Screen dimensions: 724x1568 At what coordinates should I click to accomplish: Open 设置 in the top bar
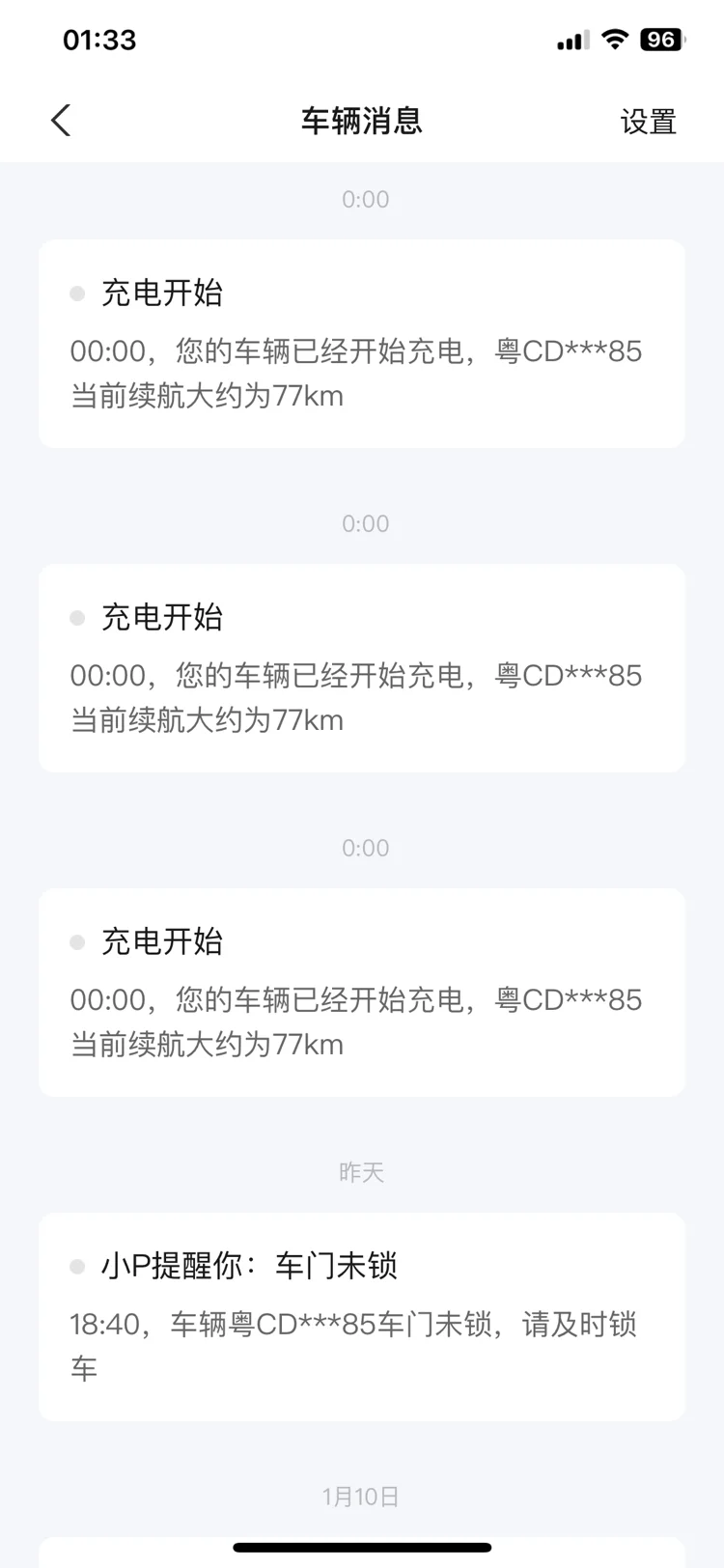pyautogui.click(x=648, y=122)
